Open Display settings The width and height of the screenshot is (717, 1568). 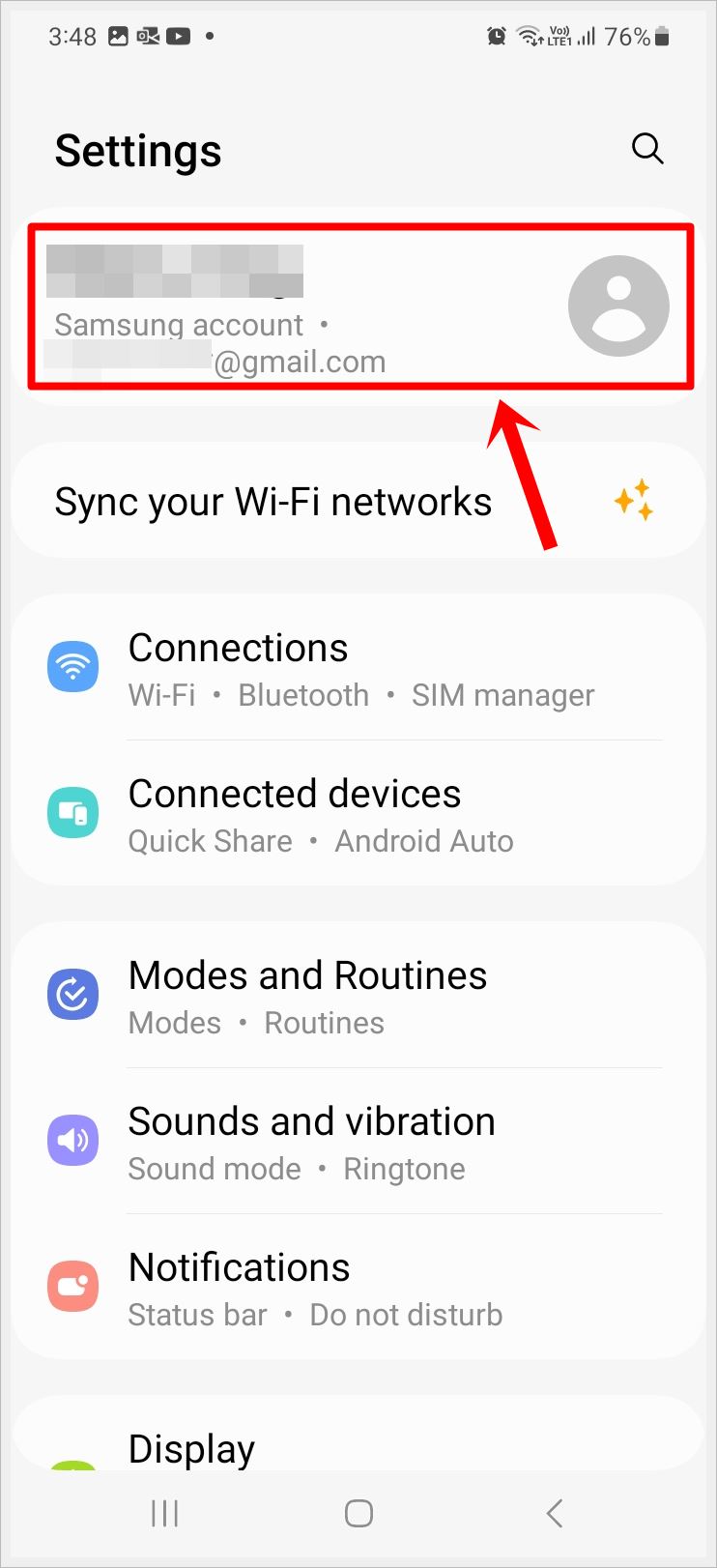click(358, 1447)
